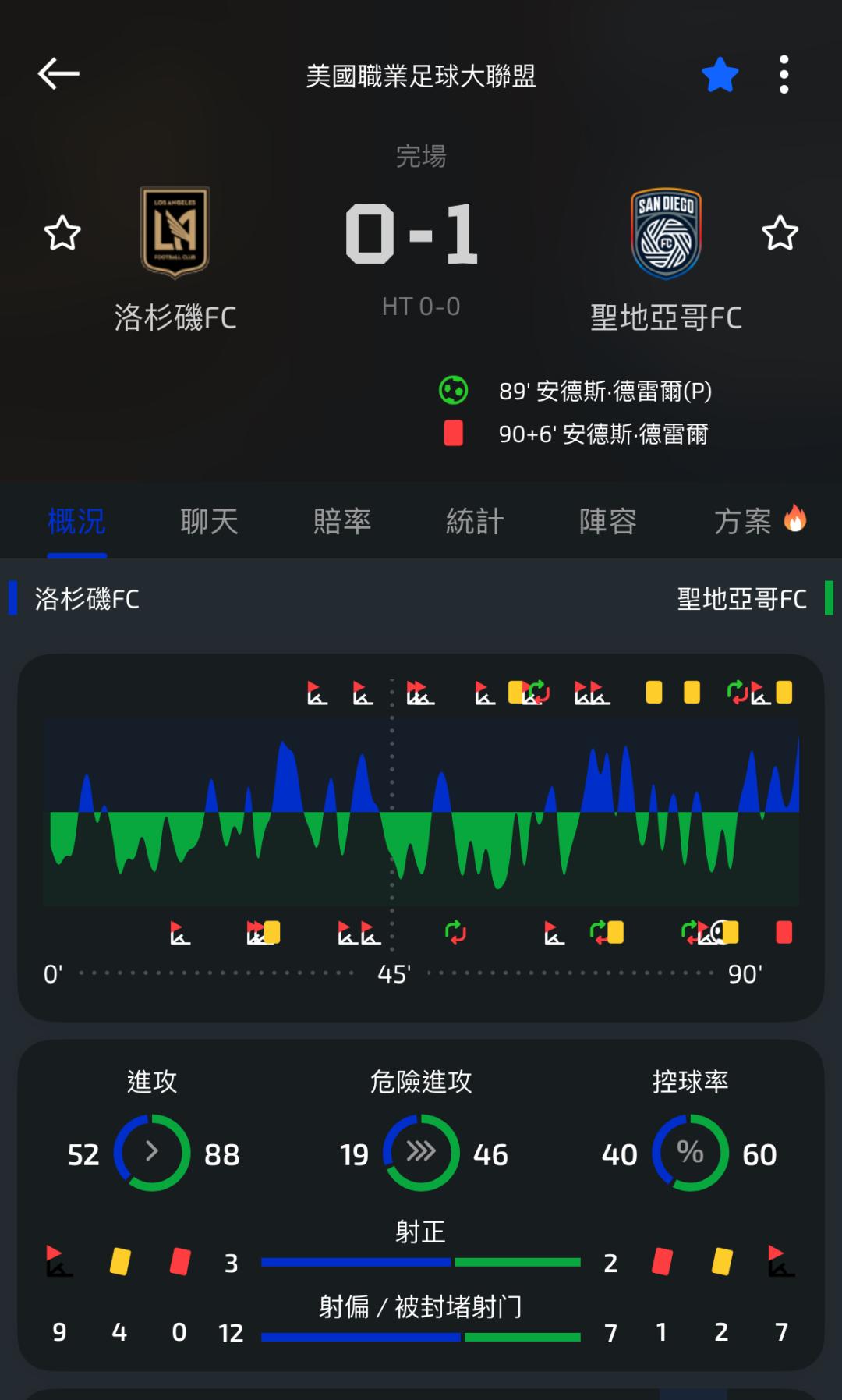Open the 聖地亞哥FC team crest
This screenshot has height=1400, width=842.
click(x=666, y=233)
